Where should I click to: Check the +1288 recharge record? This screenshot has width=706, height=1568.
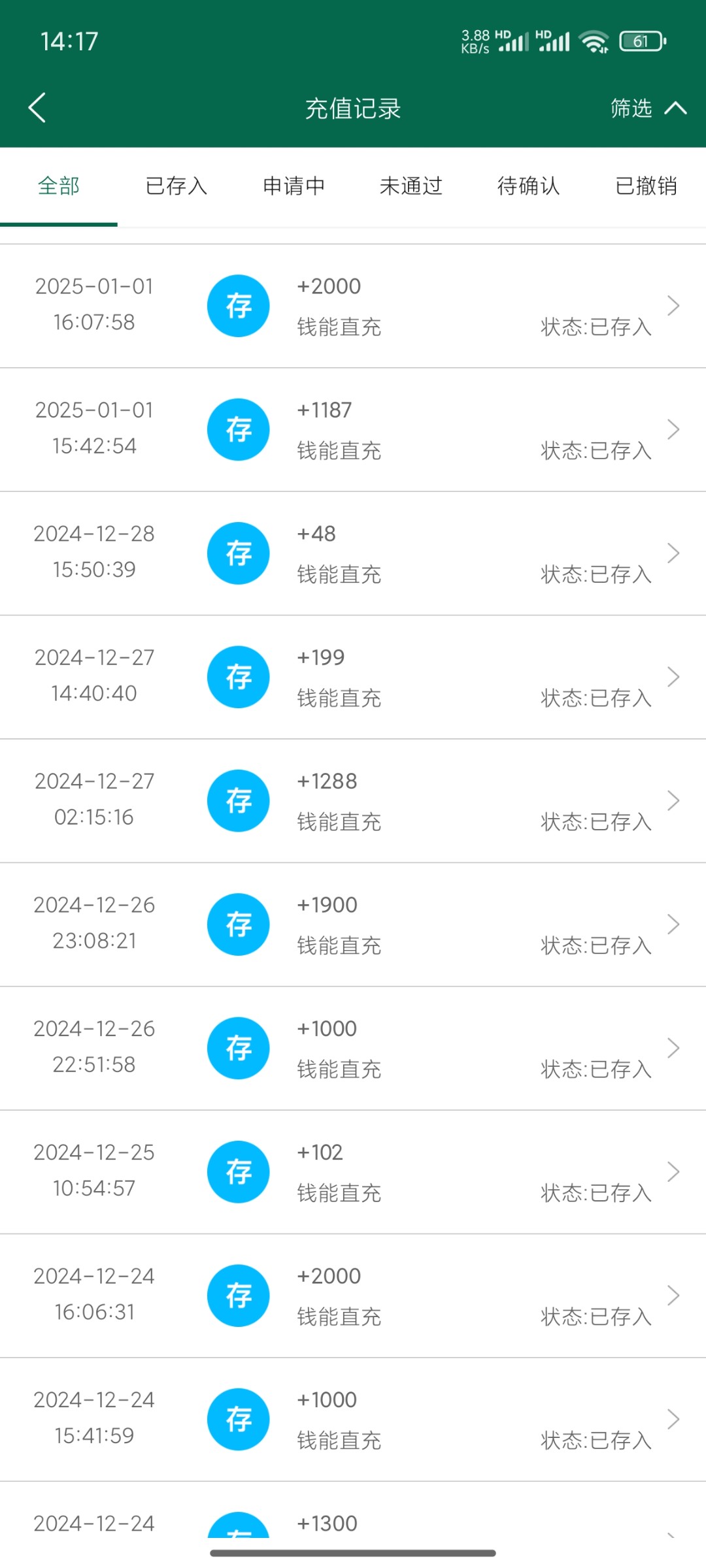(353, 801)
